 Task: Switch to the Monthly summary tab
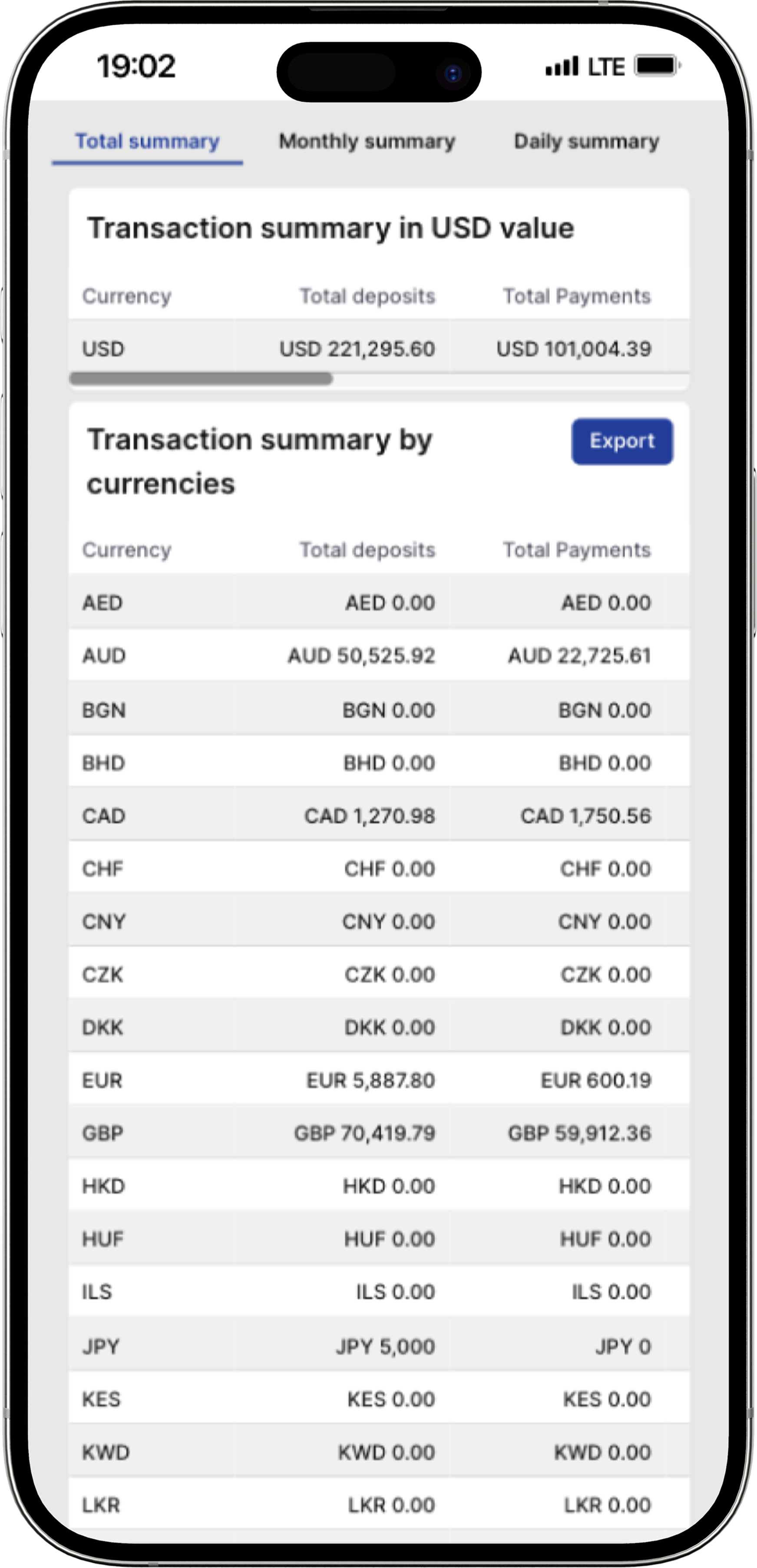click(367, 141)
